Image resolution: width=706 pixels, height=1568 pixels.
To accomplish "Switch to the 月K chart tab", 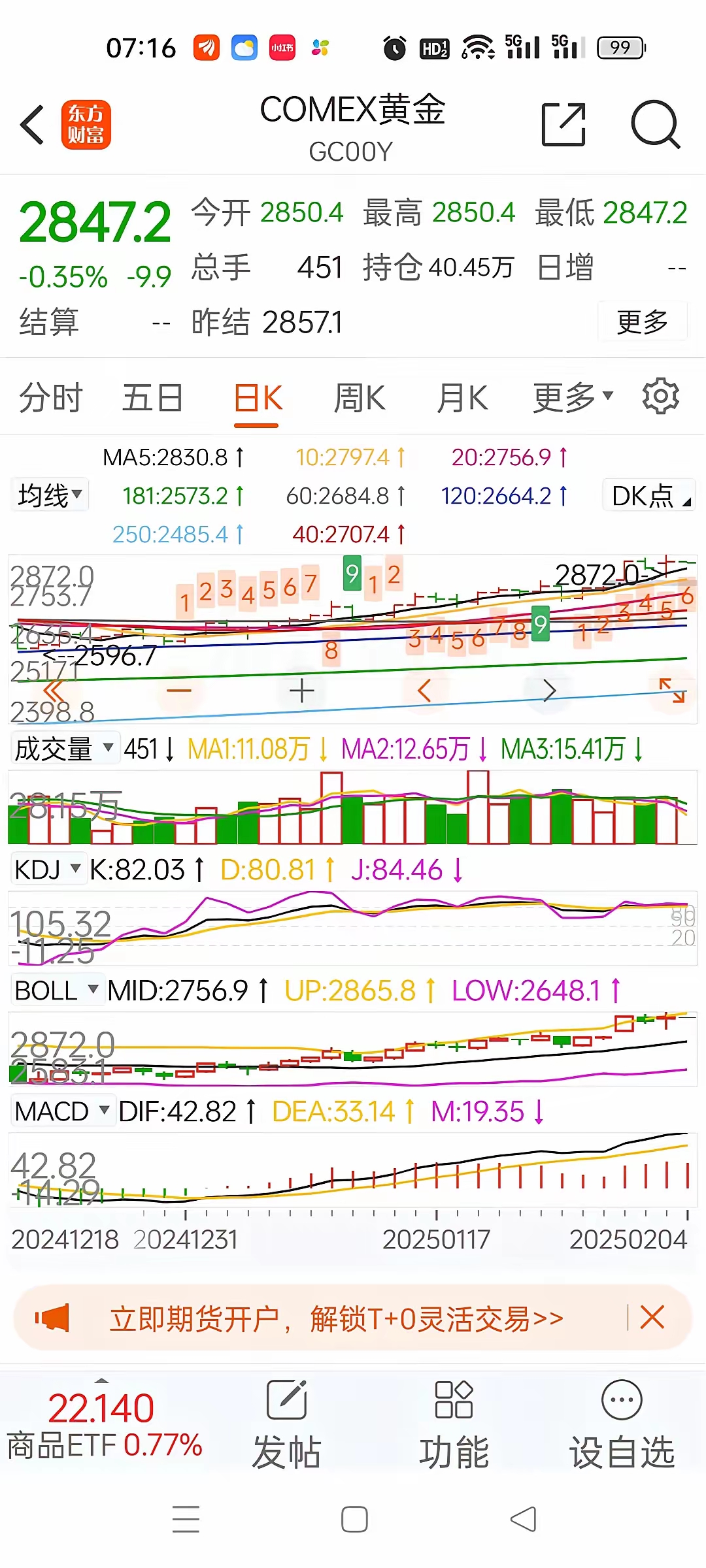I will tap(462, 398).
